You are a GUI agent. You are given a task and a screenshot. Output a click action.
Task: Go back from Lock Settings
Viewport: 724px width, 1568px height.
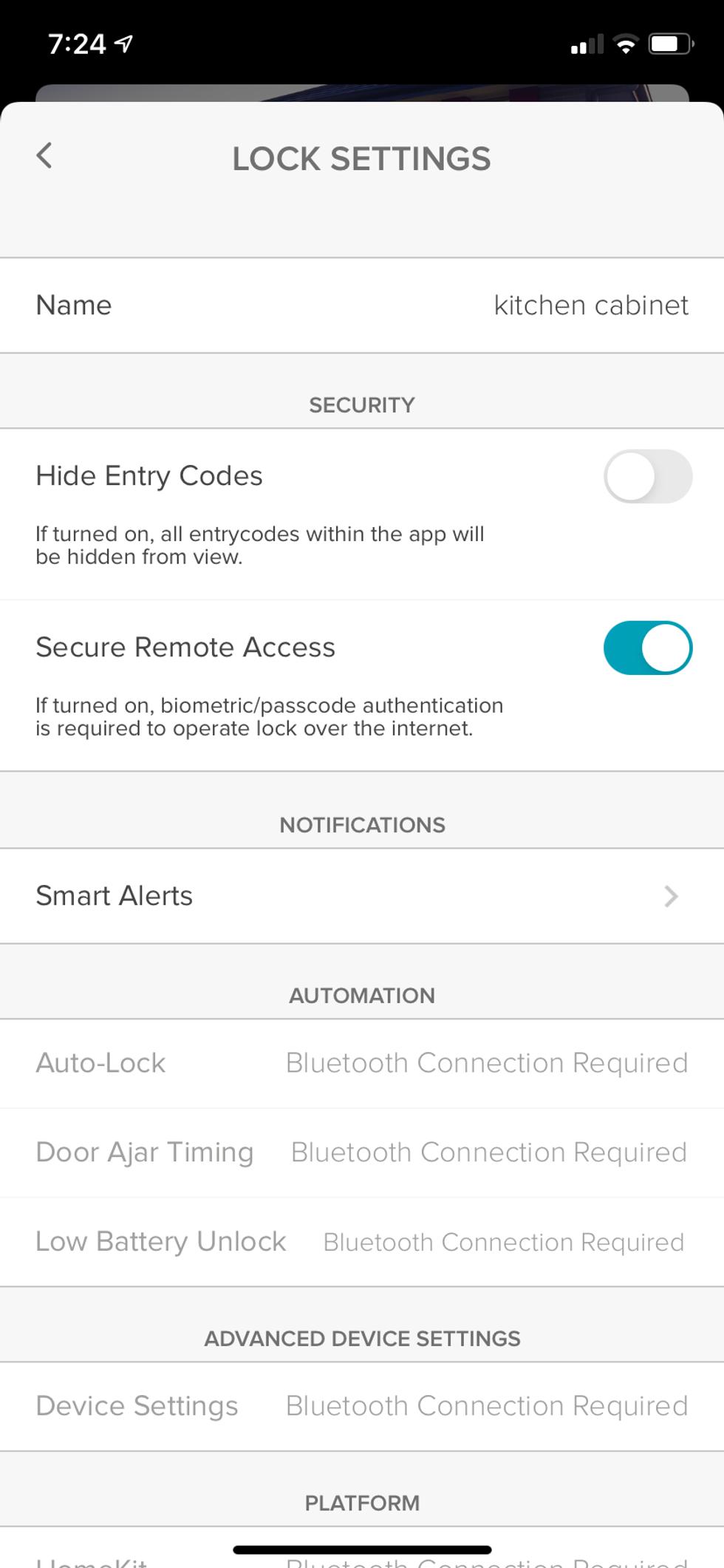click(x=44, y=156)
